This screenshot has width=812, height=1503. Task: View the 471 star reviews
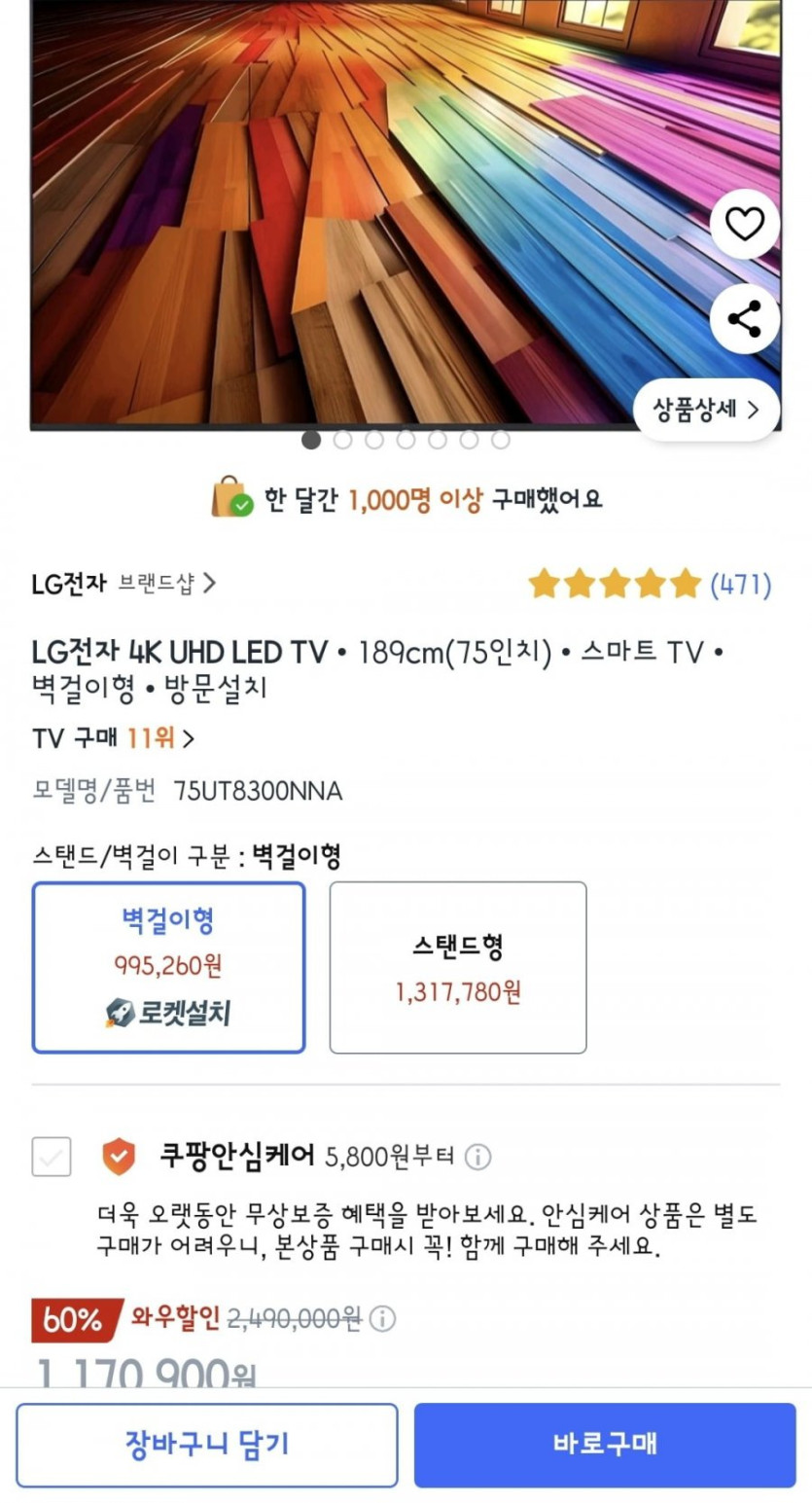point(649,585)
